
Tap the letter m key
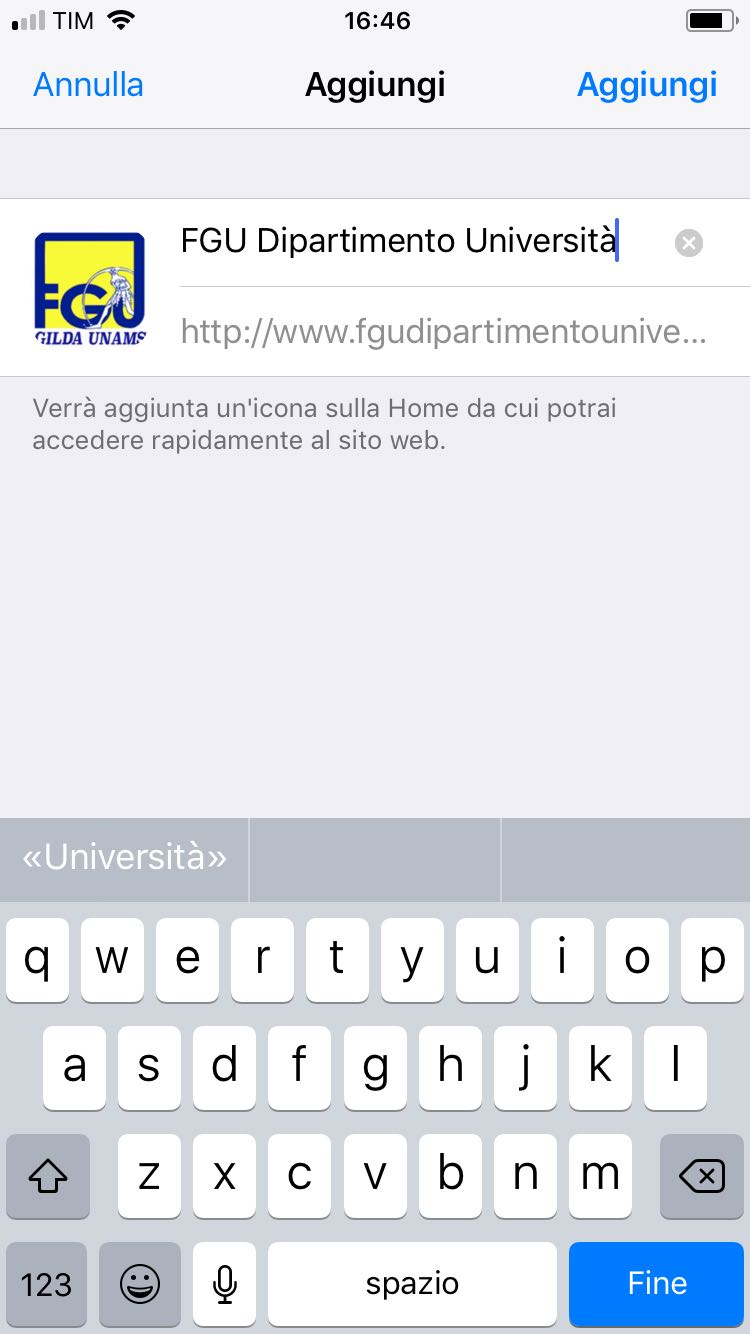pyautogui.click(x=600, y=1177)
